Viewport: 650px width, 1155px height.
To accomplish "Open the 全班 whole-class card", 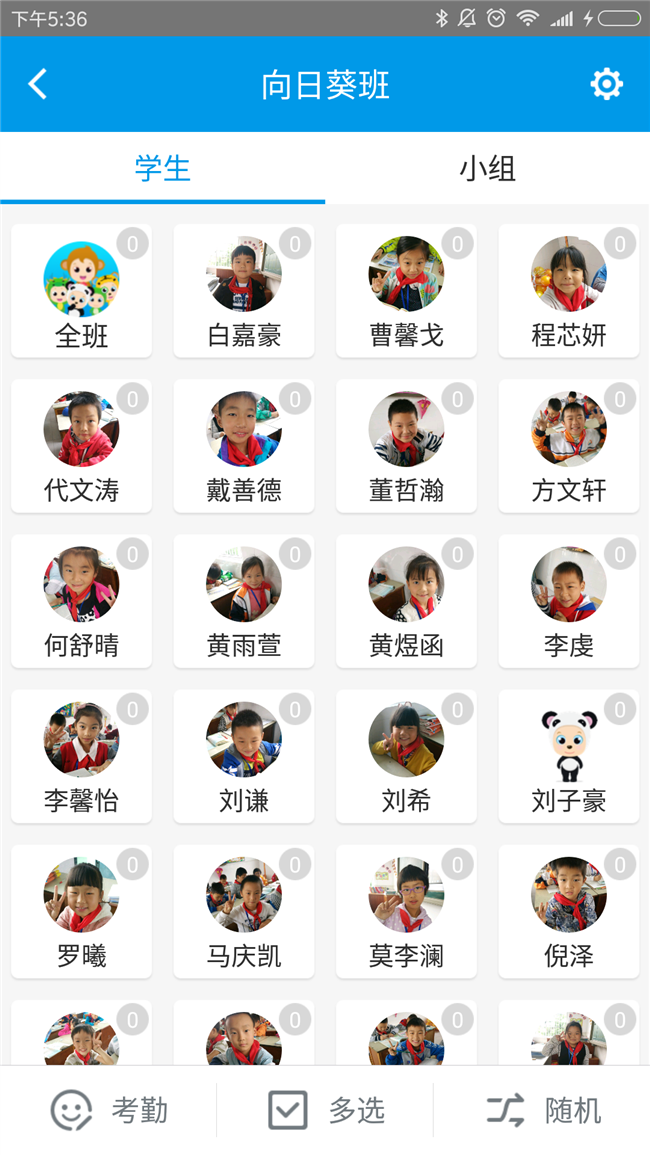I will [81, 291].
